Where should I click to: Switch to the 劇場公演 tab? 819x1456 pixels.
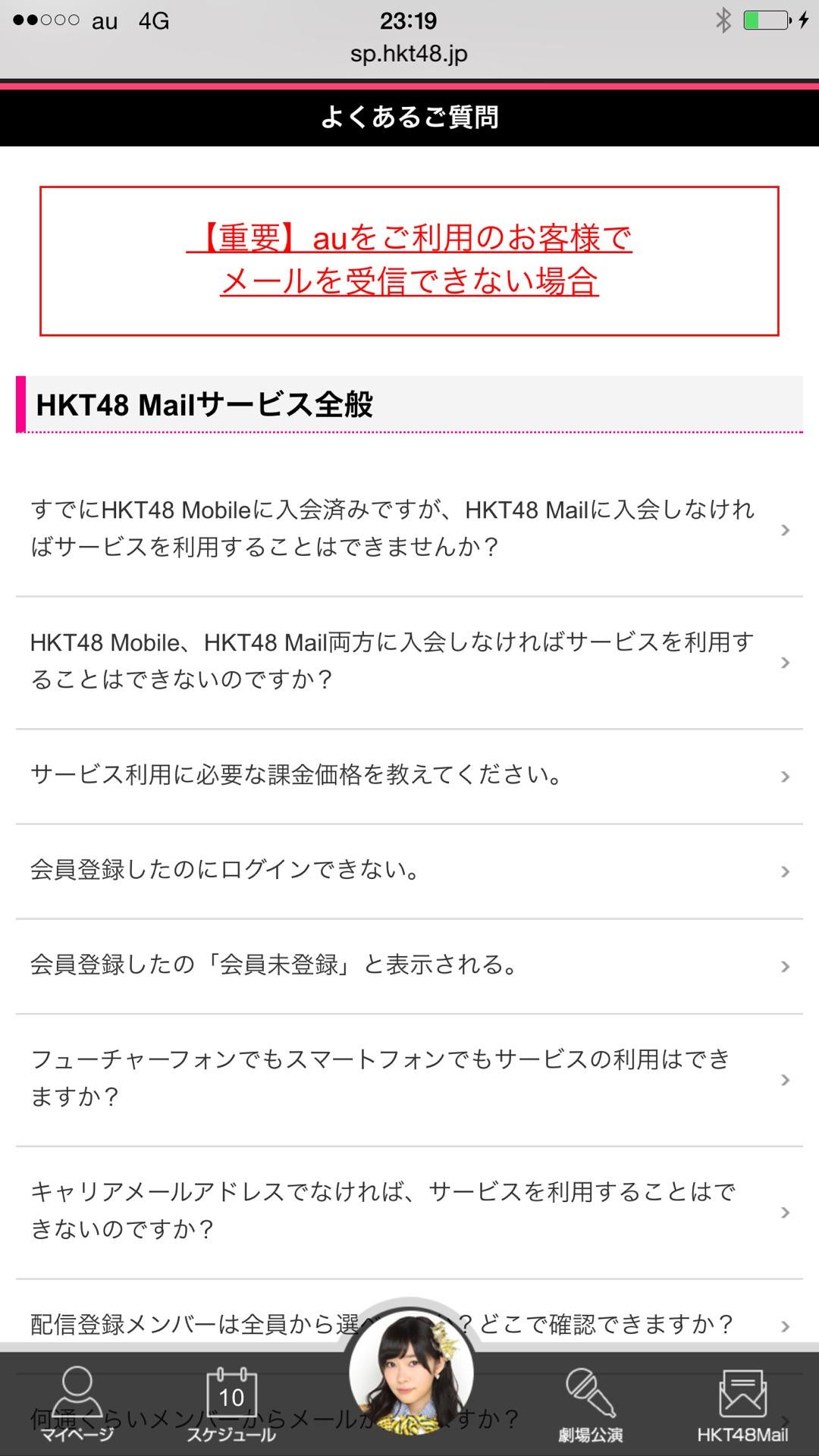click(590, 1404)
